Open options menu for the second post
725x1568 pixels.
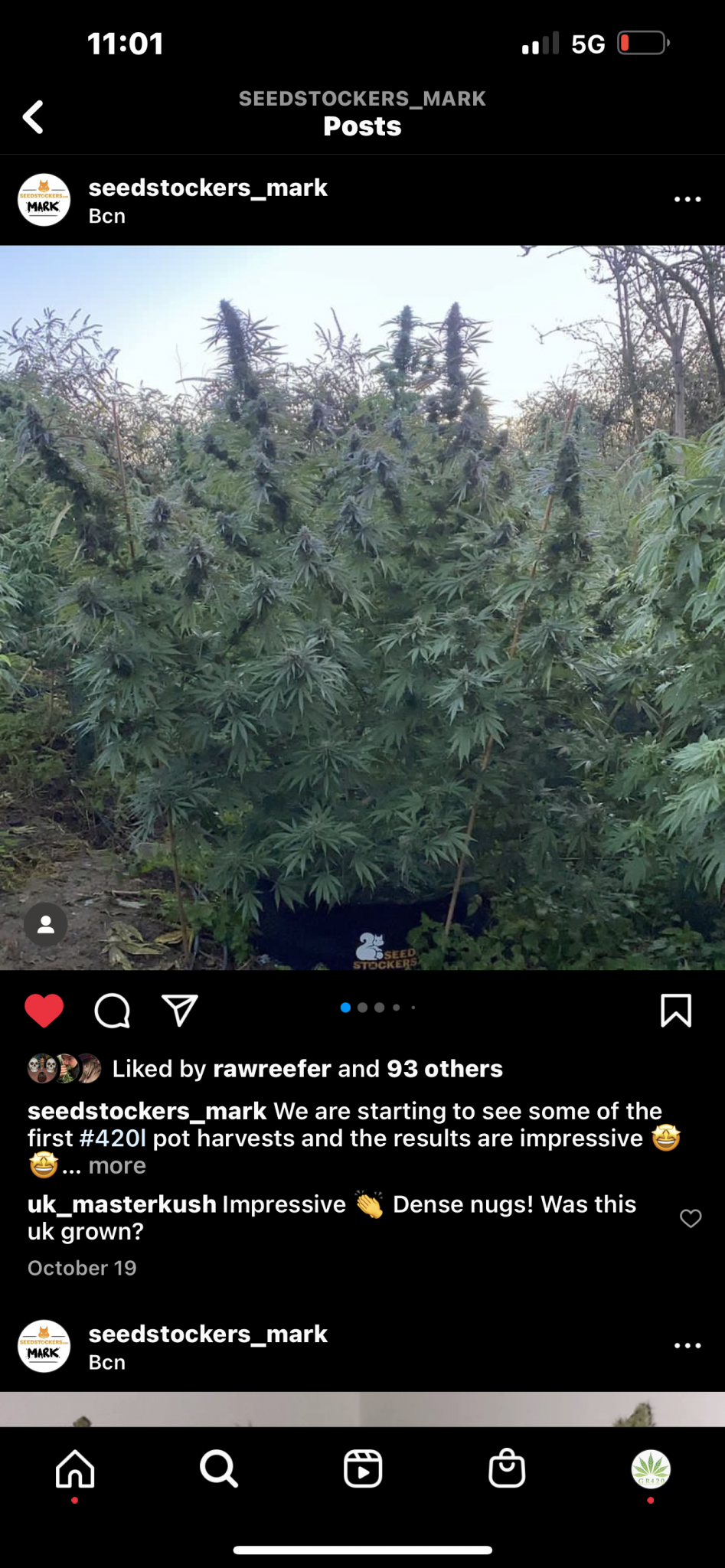coord(687,1345)
